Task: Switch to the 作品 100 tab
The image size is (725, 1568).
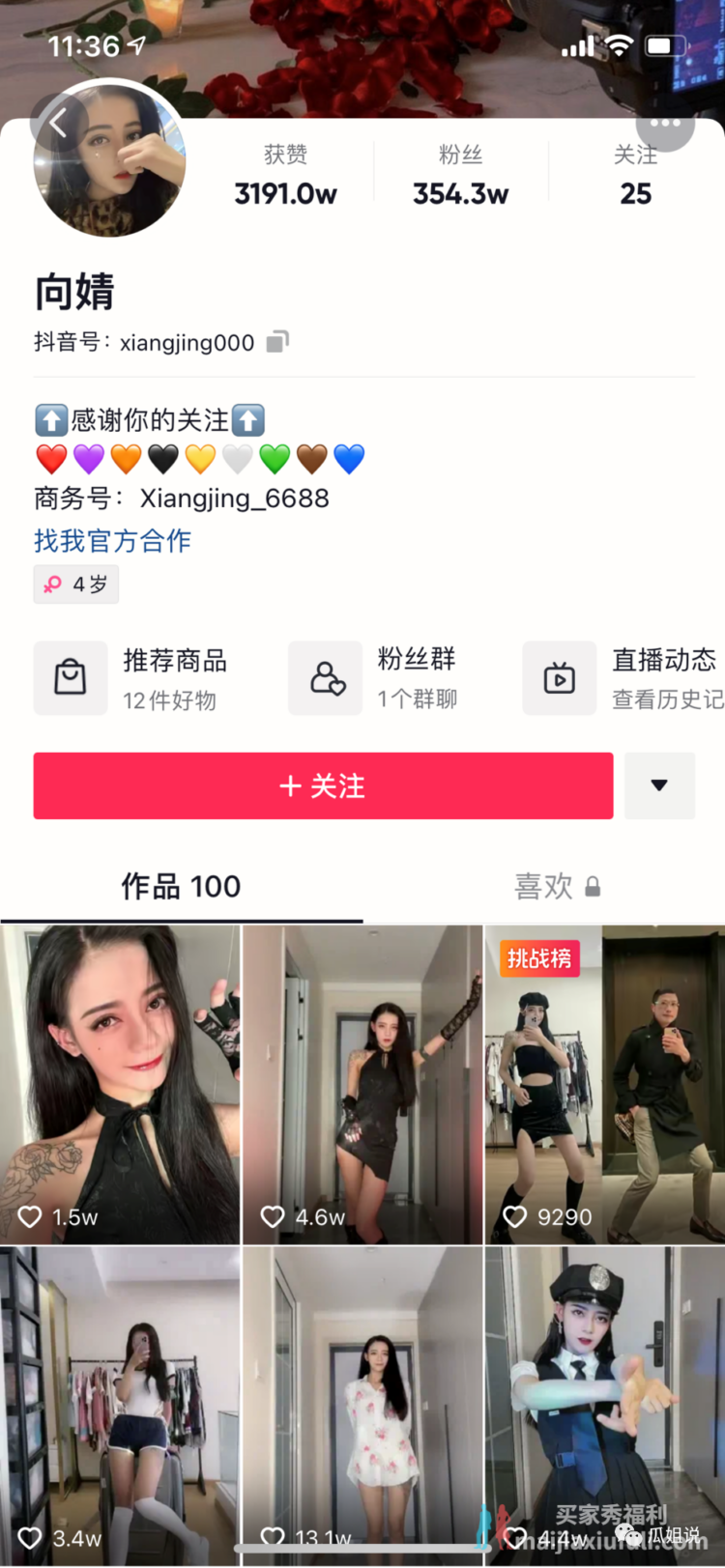Action: [181, 887]
